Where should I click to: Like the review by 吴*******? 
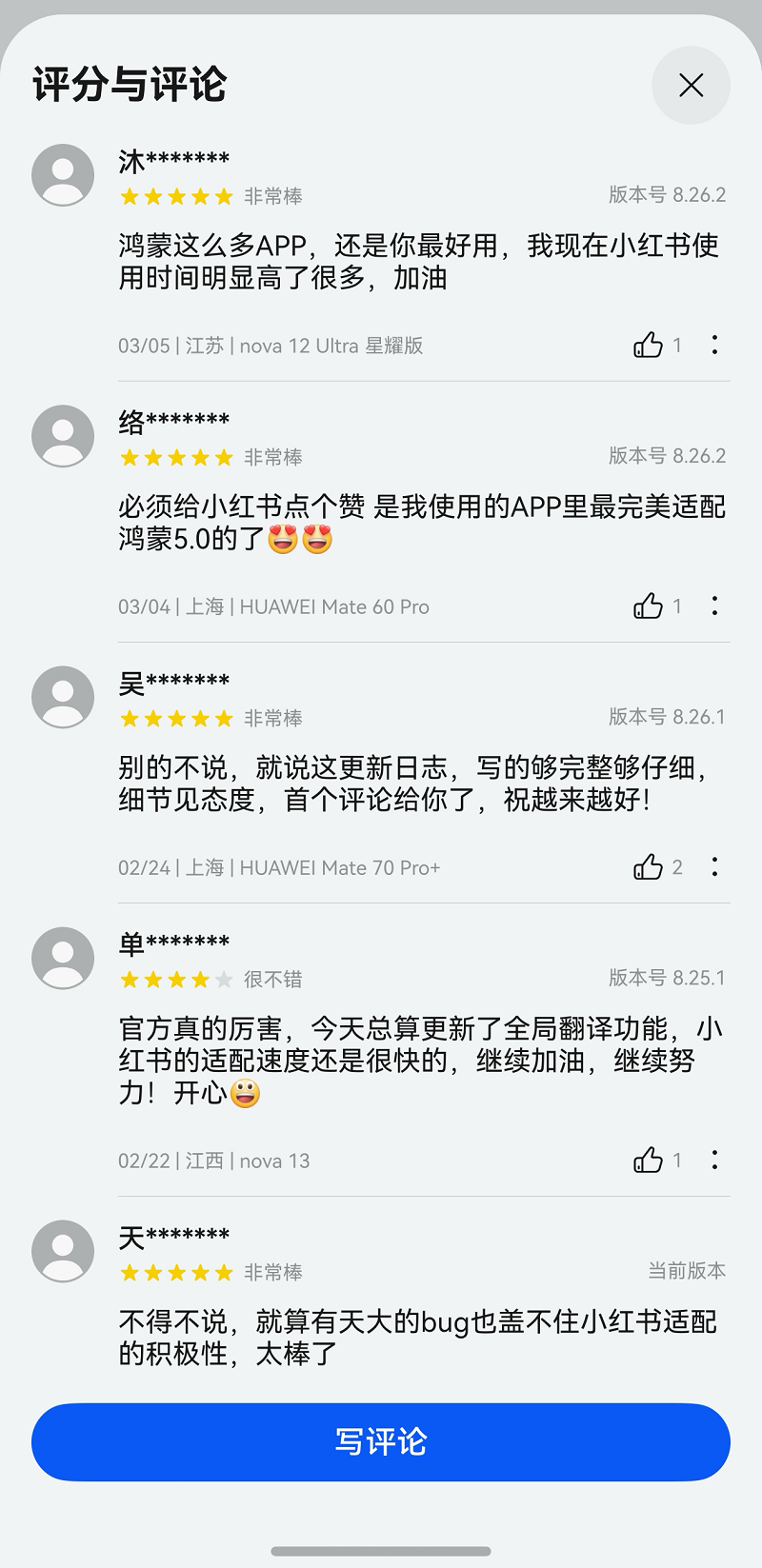(x=649, y=866)
